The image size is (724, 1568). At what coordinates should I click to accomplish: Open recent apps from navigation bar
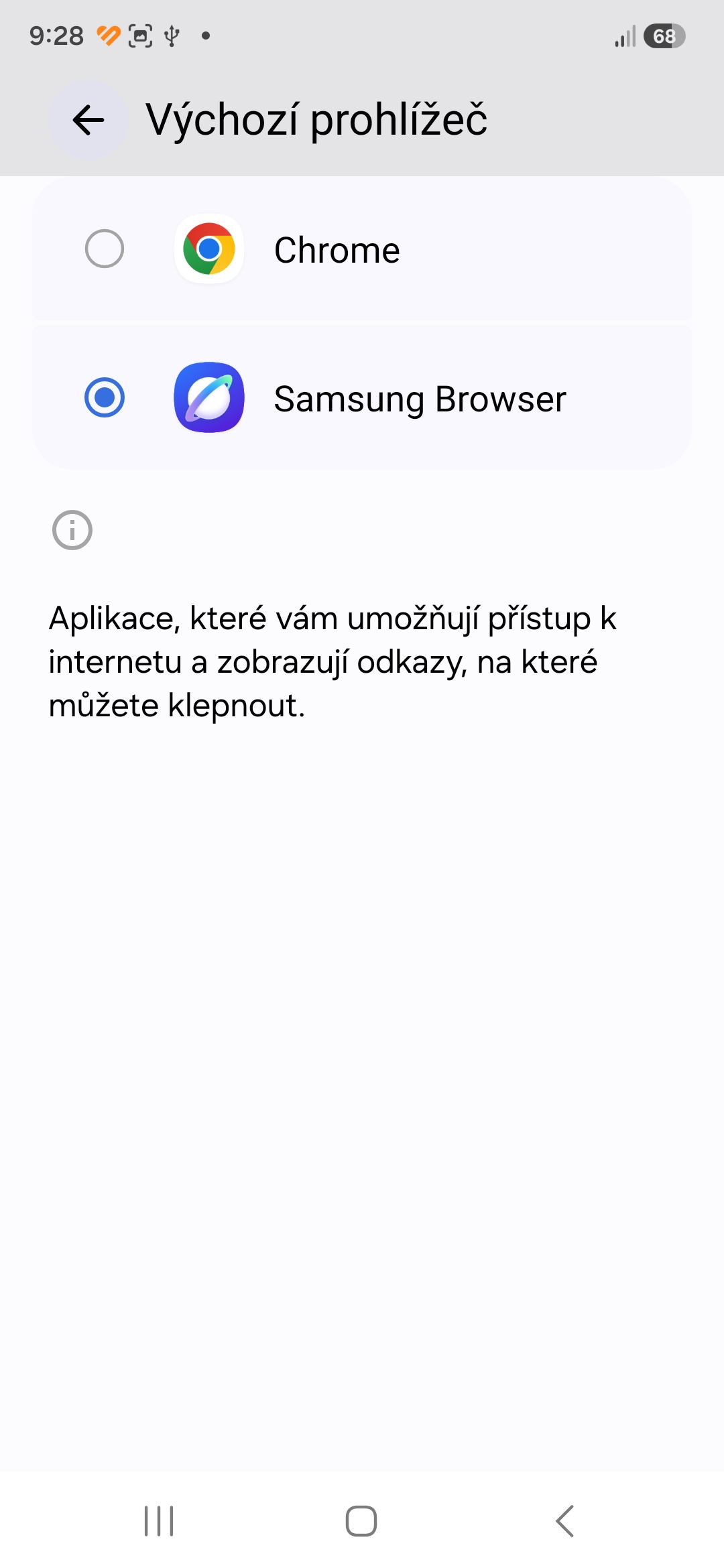click(x=159, y=1521)
